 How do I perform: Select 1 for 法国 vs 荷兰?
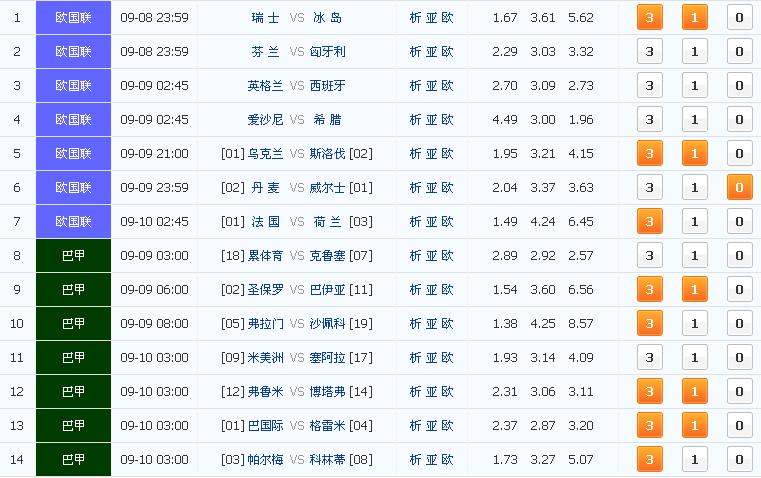(x=695, y=222)
